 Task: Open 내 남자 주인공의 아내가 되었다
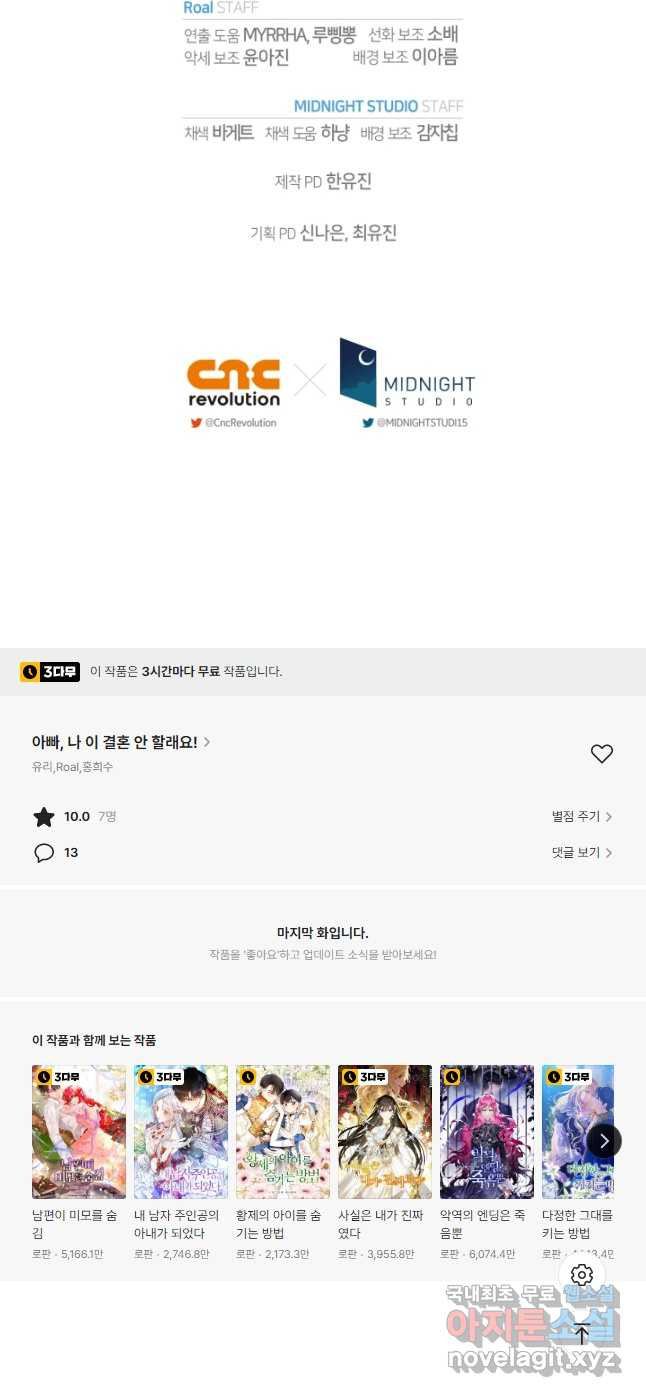tap(181, 1132)
